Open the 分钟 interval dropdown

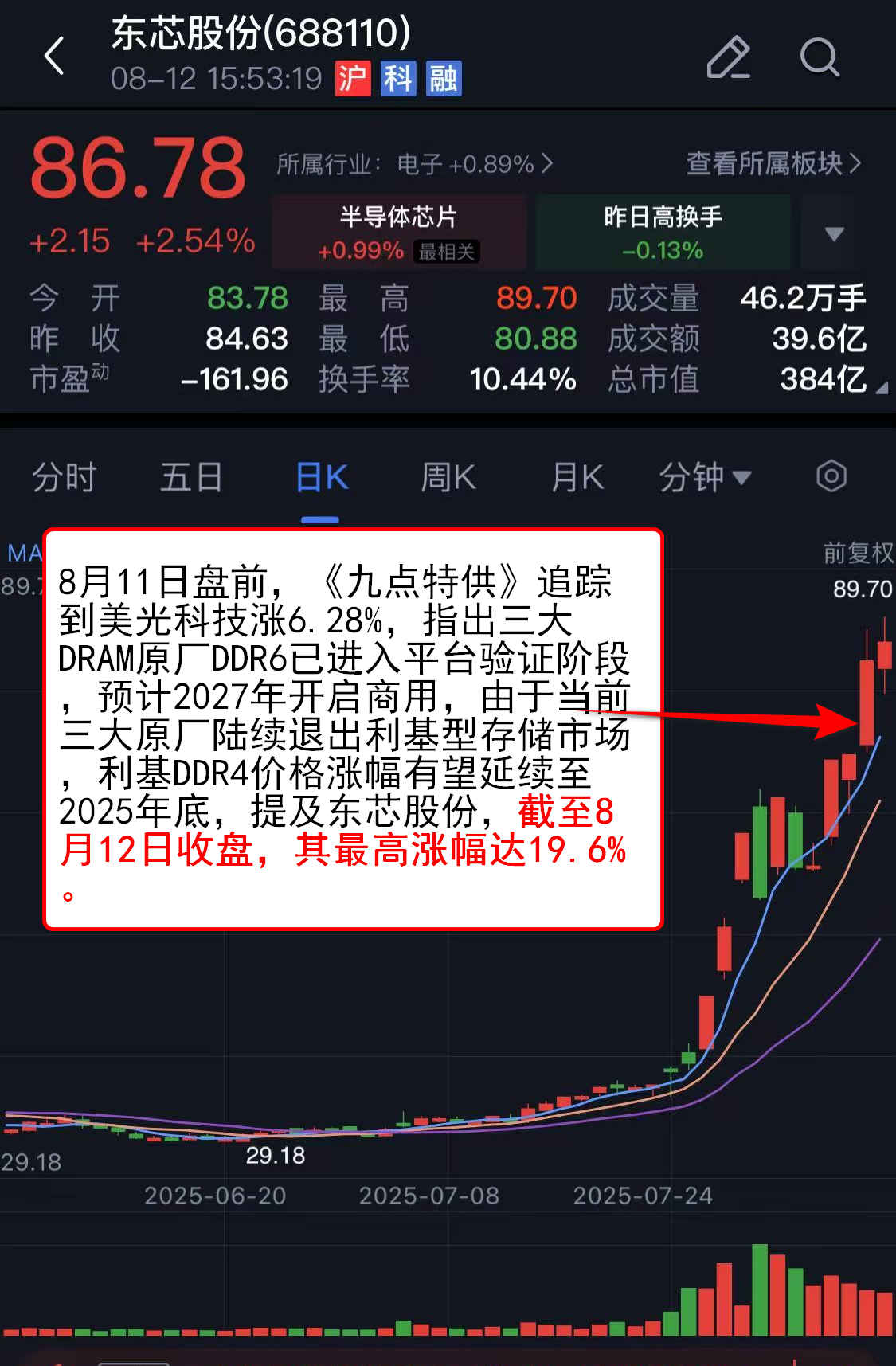pyautogui.click(x=704, y=477)
